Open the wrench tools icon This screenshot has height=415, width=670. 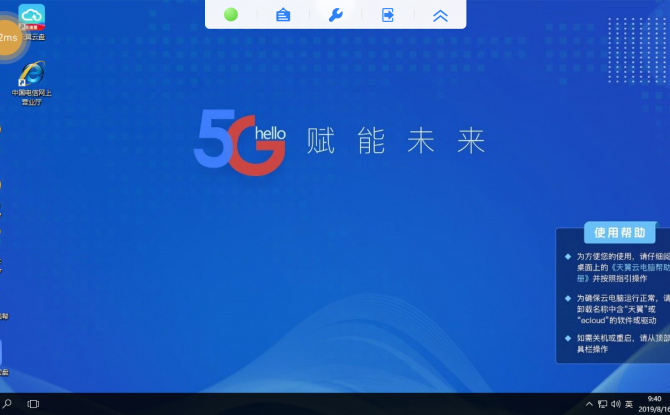click(x=336, y=15)
